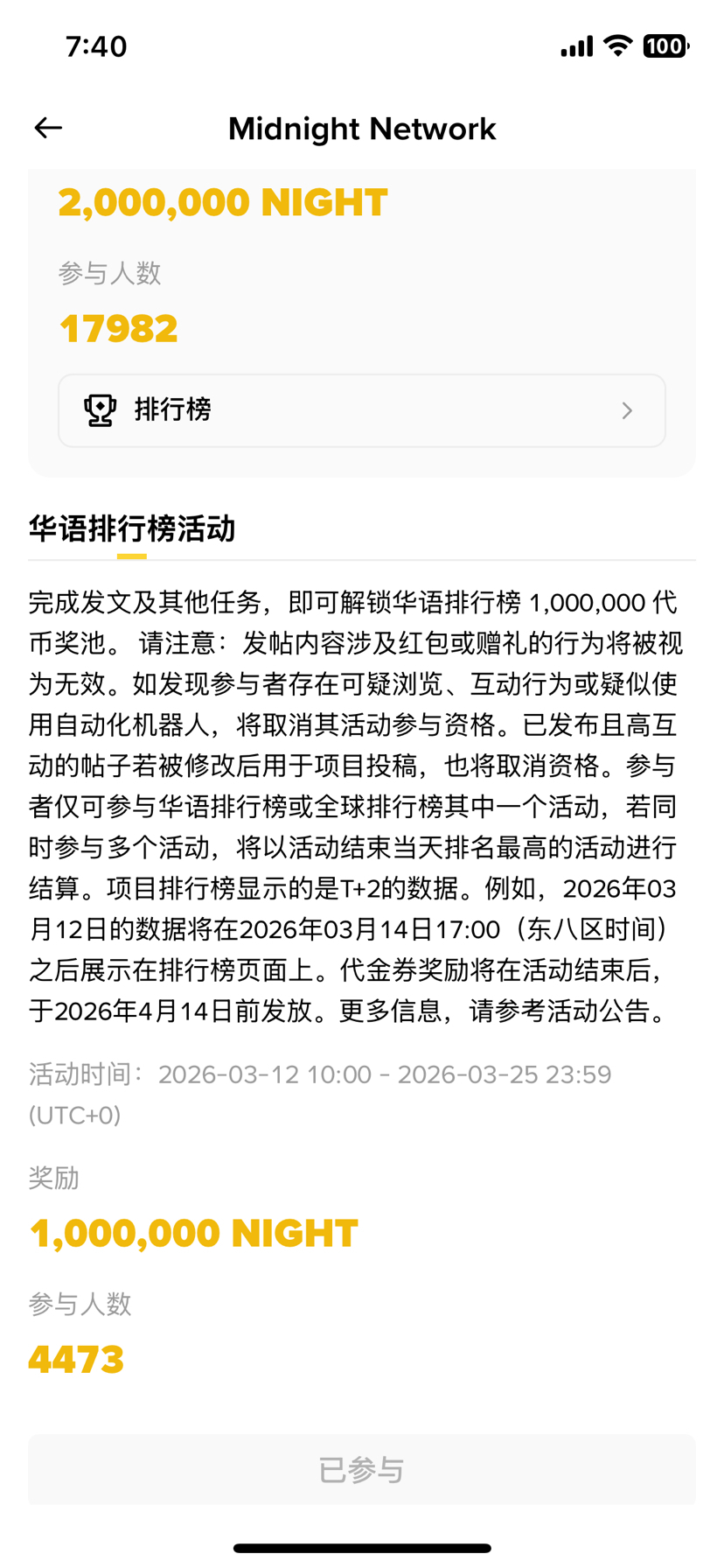Select the 华语排行榜活动 tab

[x=132, y=529]
